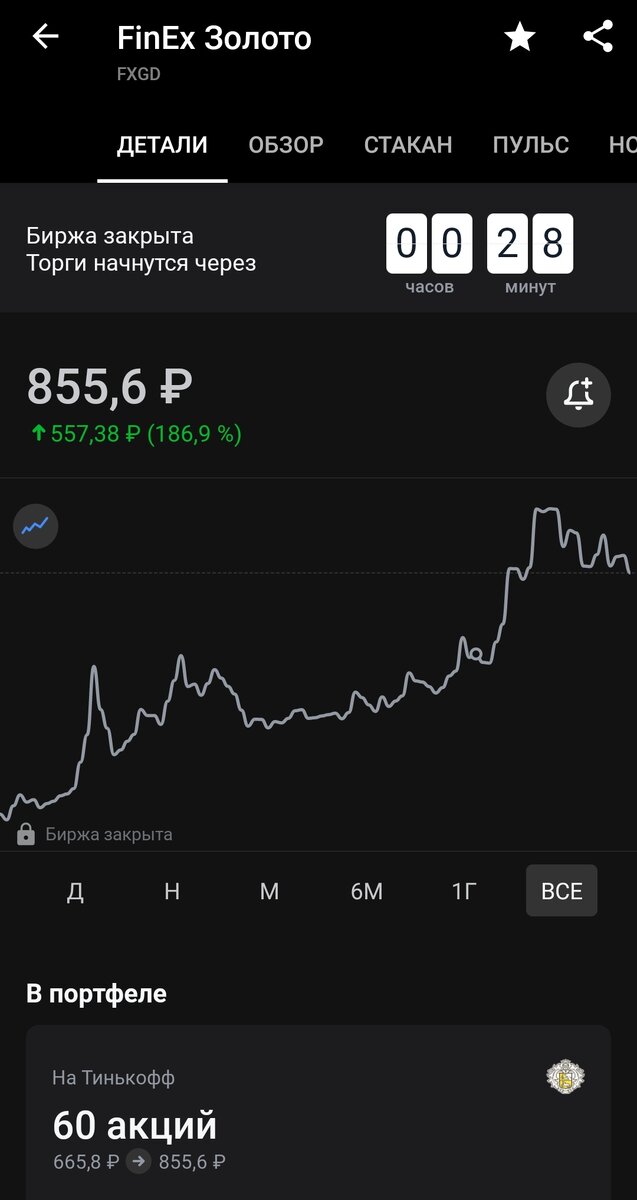Screen dimensions: 637x1200
Task: Switch to the ПУЛЬС tab
Action: pos(530,145)
